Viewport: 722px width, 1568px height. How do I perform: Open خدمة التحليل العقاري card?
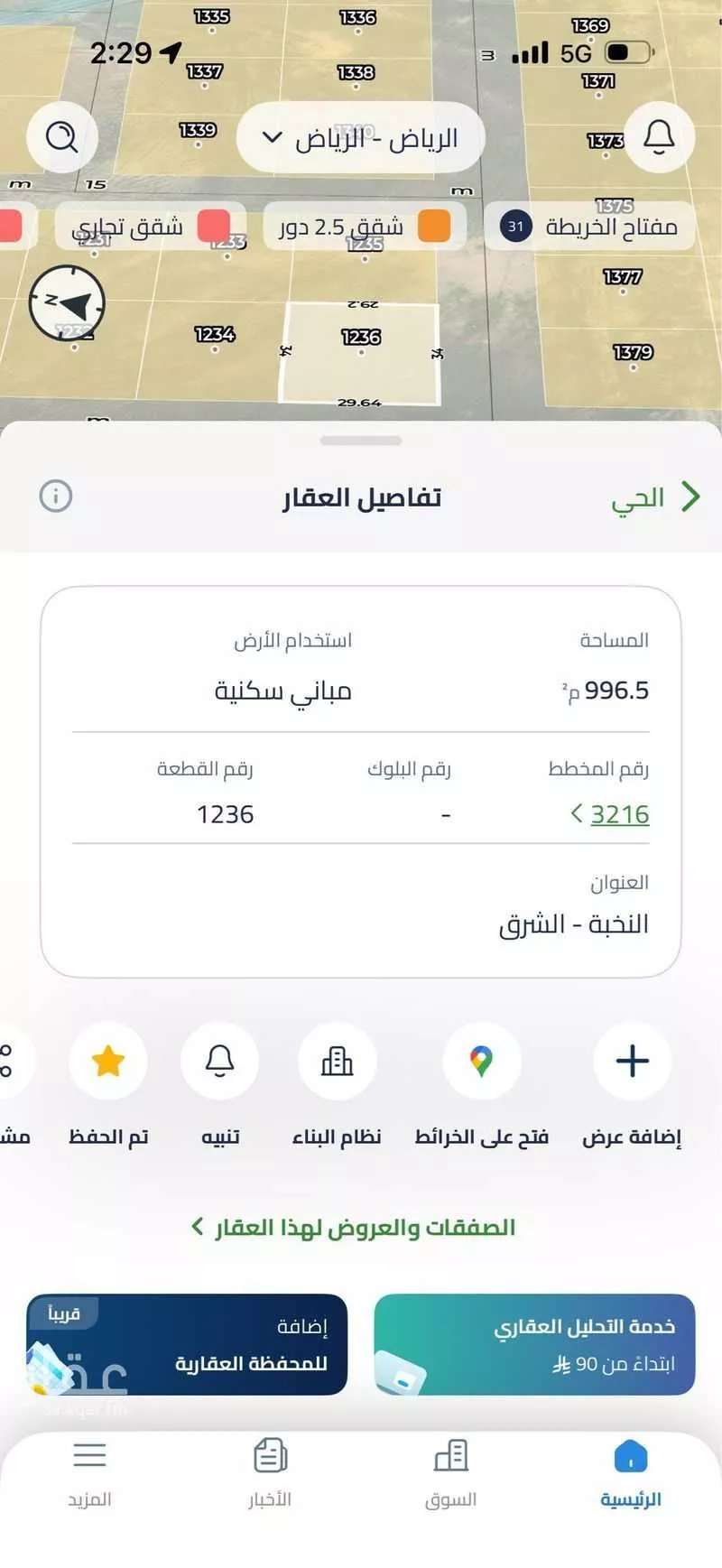coord(533,1345)
